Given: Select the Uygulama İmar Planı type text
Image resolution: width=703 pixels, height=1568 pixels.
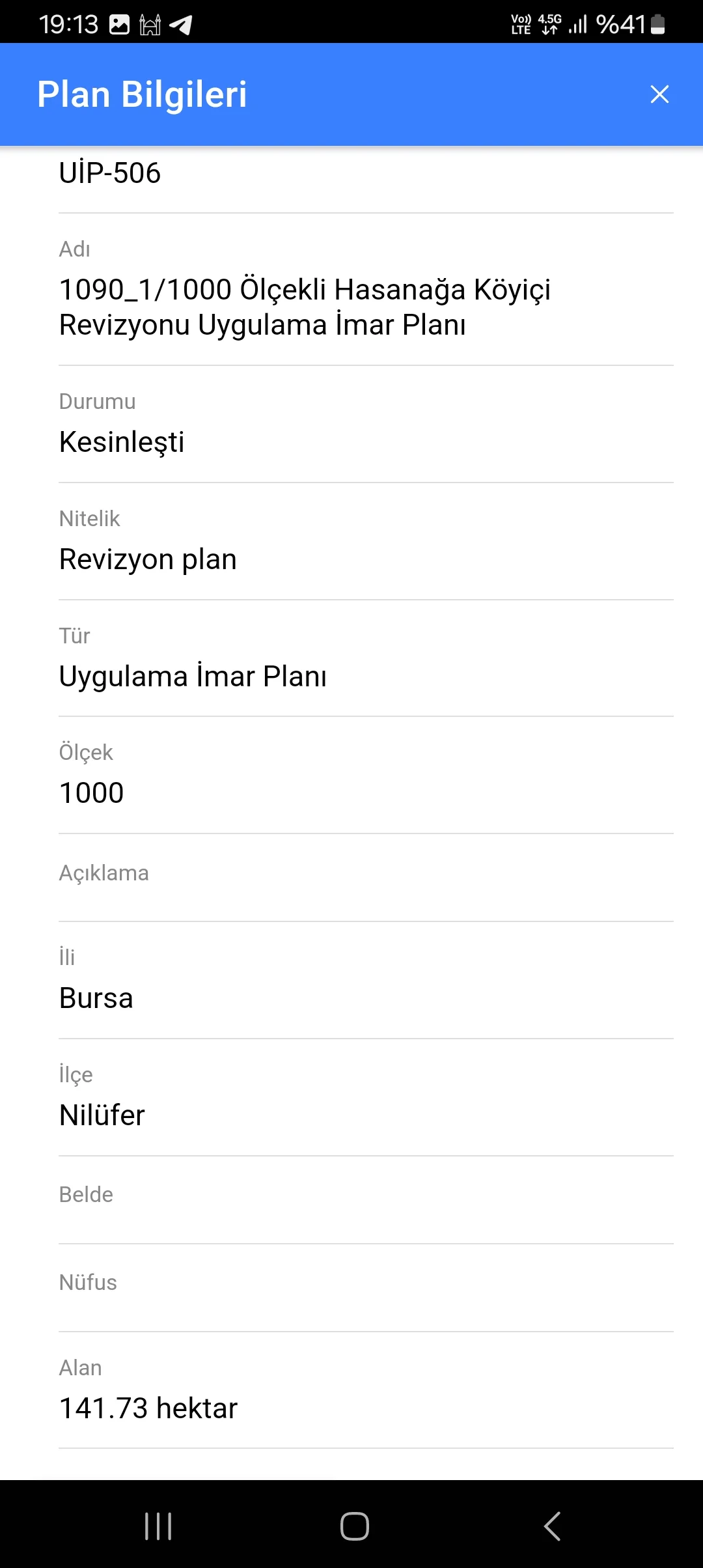Looking at the screenshot, I should tap(193, 677).
